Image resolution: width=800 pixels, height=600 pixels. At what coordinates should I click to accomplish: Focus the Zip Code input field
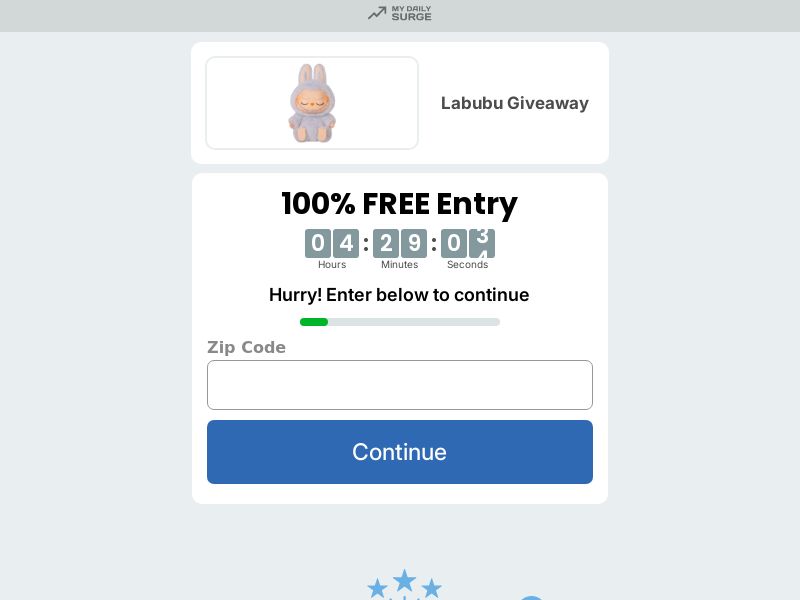399,385
